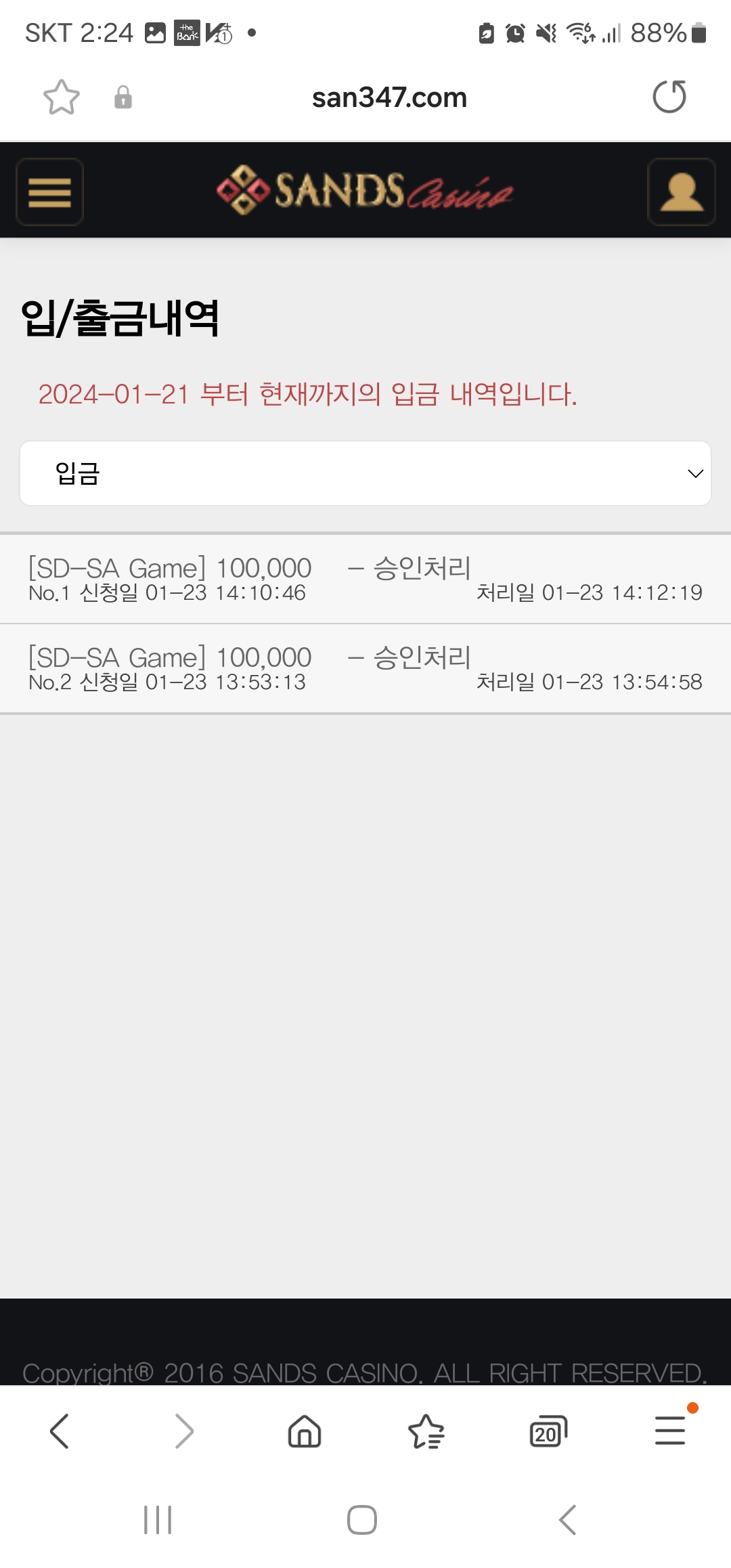Open the browser bookmarks list
Screen dimensions: 731x1568
point(426,1431)
